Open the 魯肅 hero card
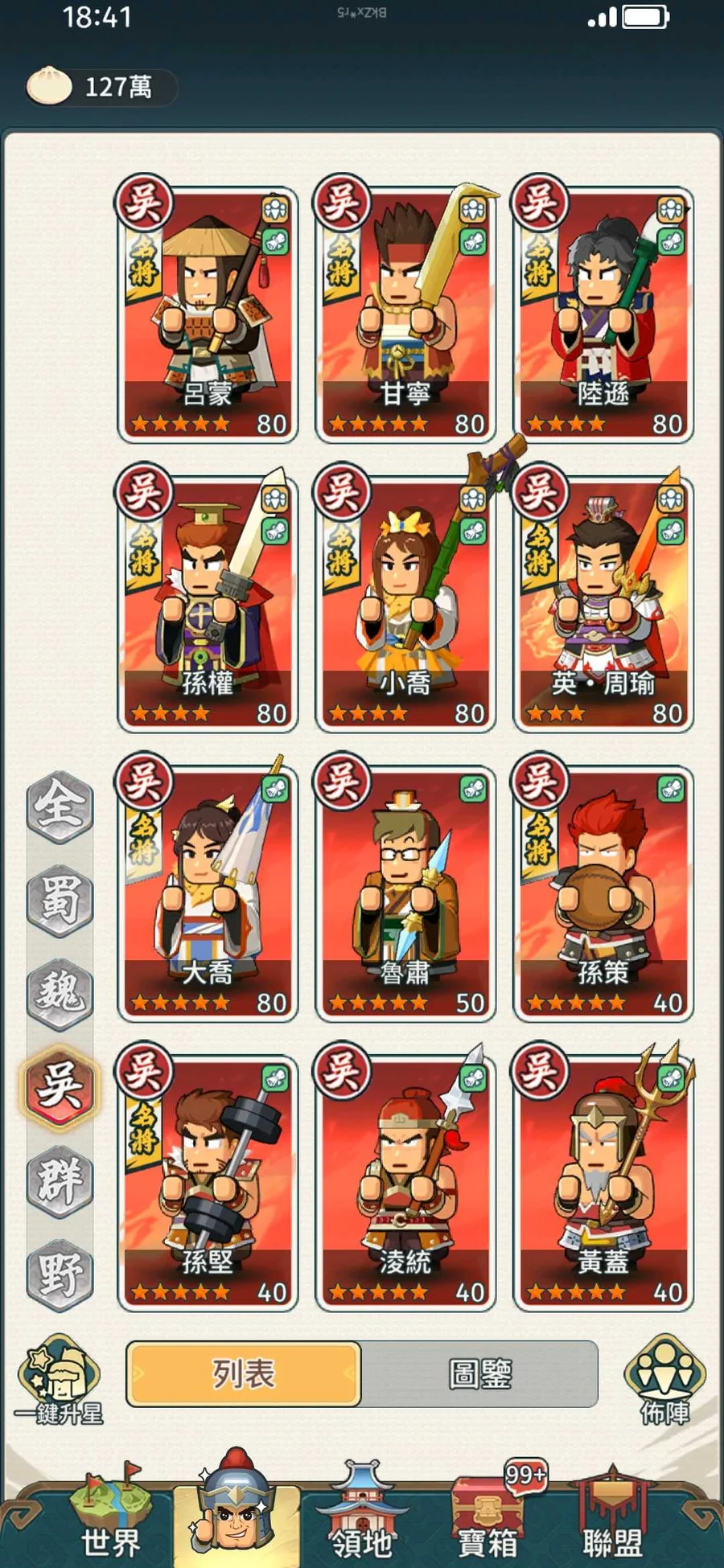The width and height of the screenshot is (724, 1568). click(405, 894)
